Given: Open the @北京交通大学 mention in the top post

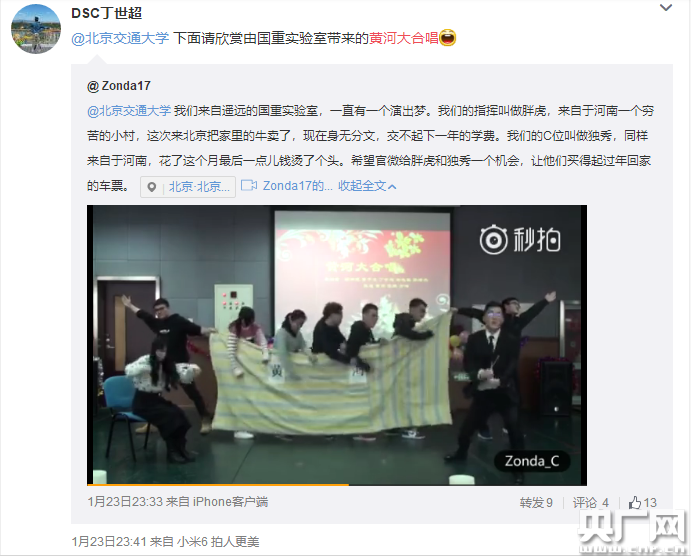Looking at the screenshot, I should click(120, 39).
